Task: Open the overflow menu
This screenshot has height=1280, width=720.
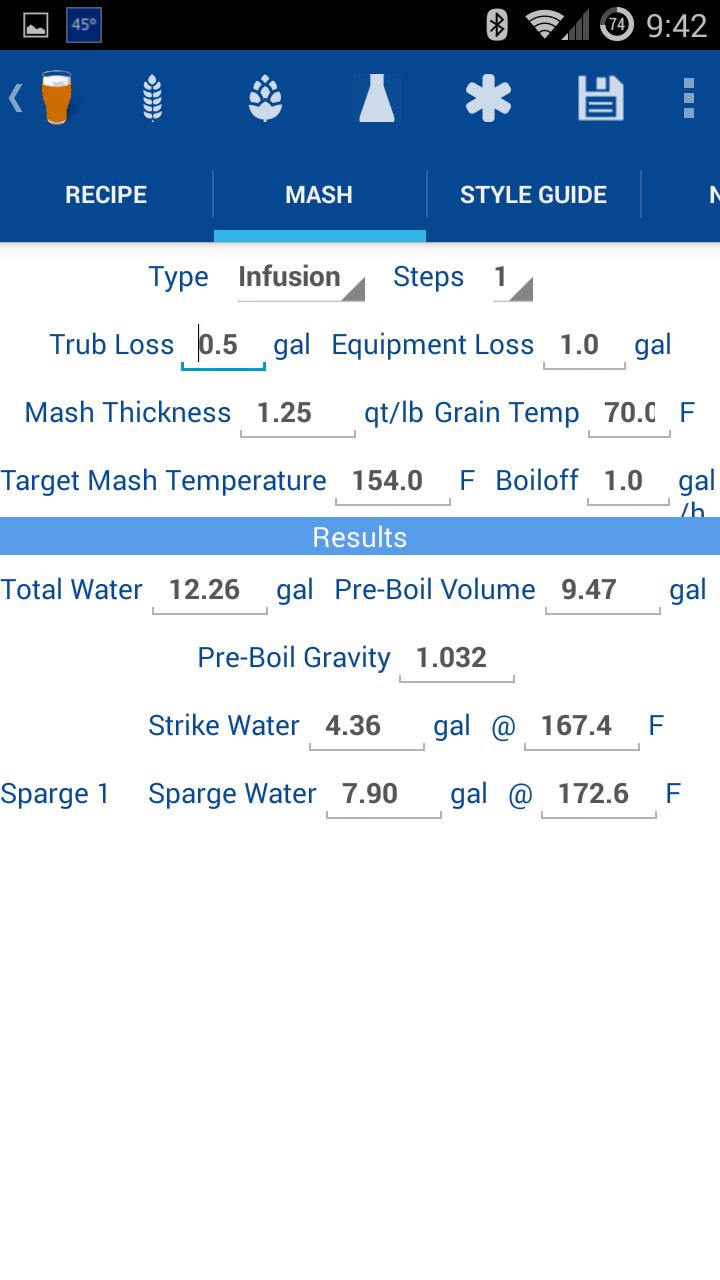Action: (688, 99)
